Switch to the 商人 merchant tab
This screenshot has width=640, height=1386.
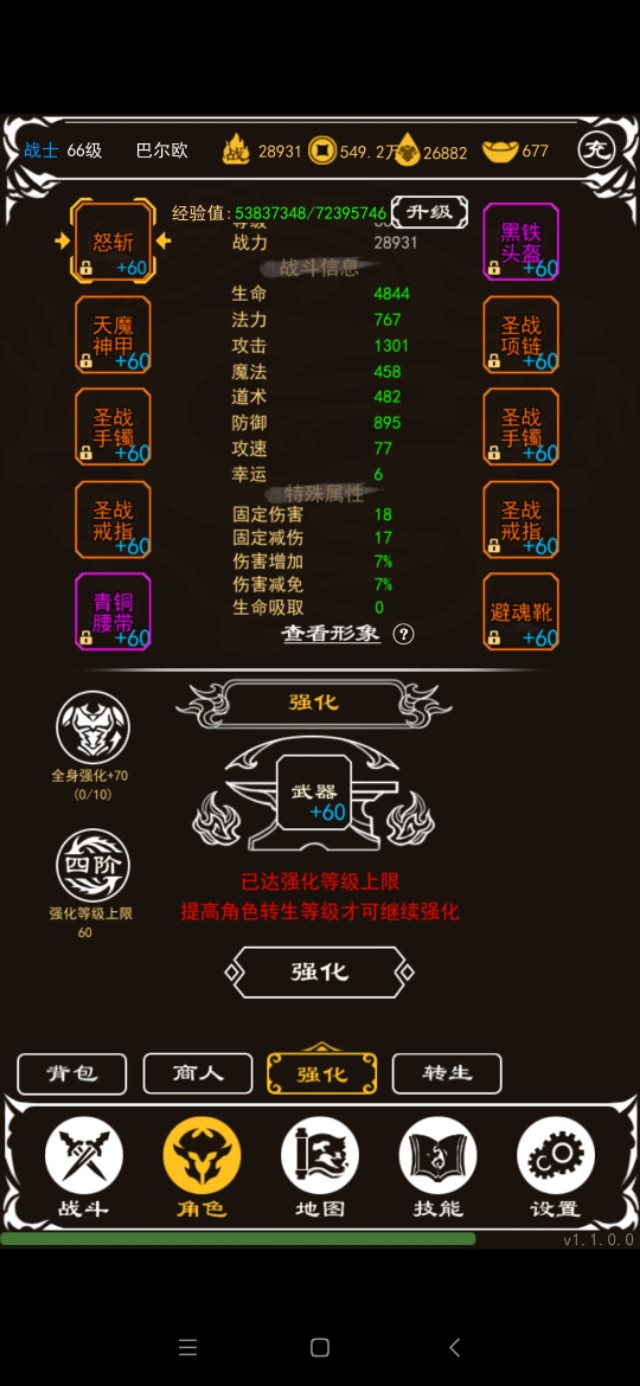(x=197, y=1074)
